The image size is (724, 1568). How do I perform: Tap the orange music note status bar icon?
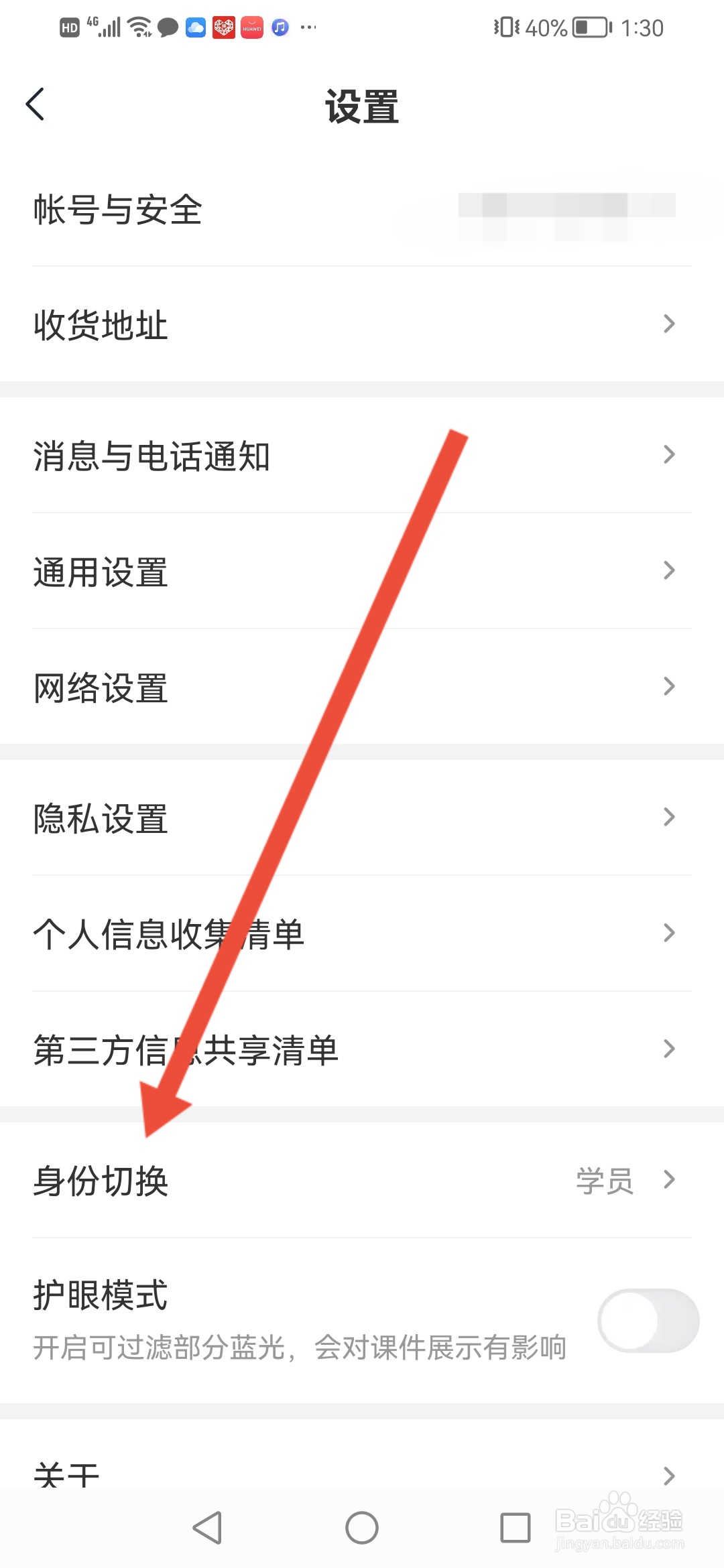tap(280, 27)
